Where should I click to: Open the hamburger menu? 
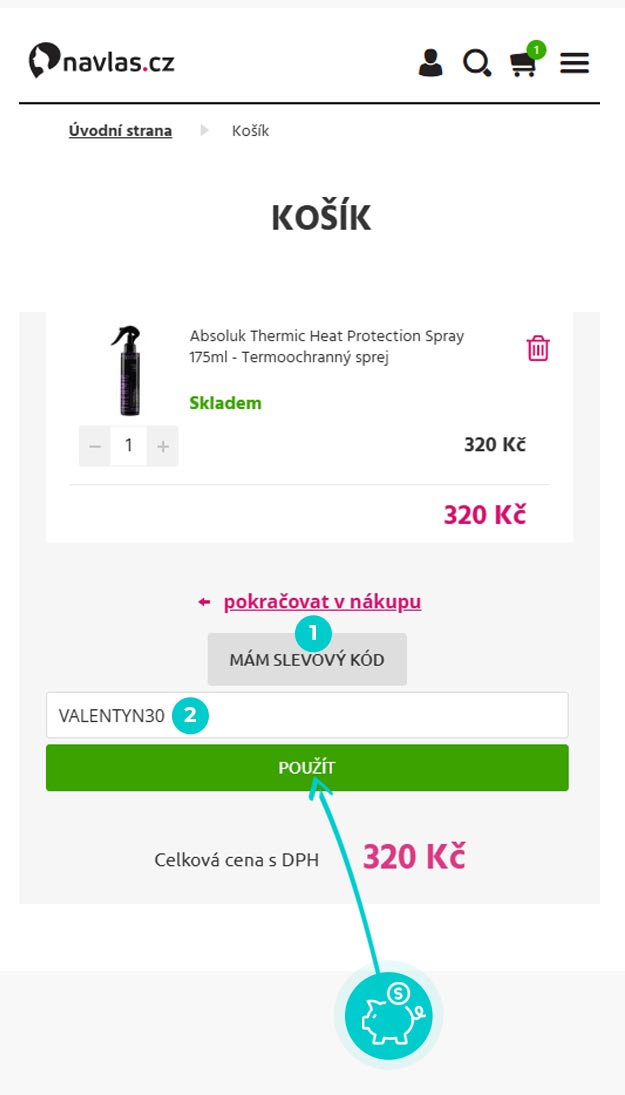click(x=574, y=63)
